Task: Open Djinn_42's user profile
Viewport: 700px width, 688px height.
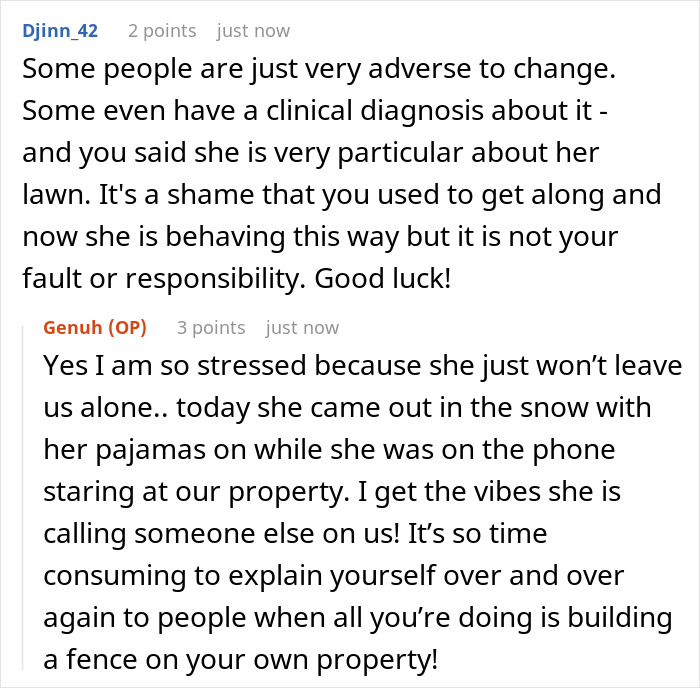Action: [61, 30]
